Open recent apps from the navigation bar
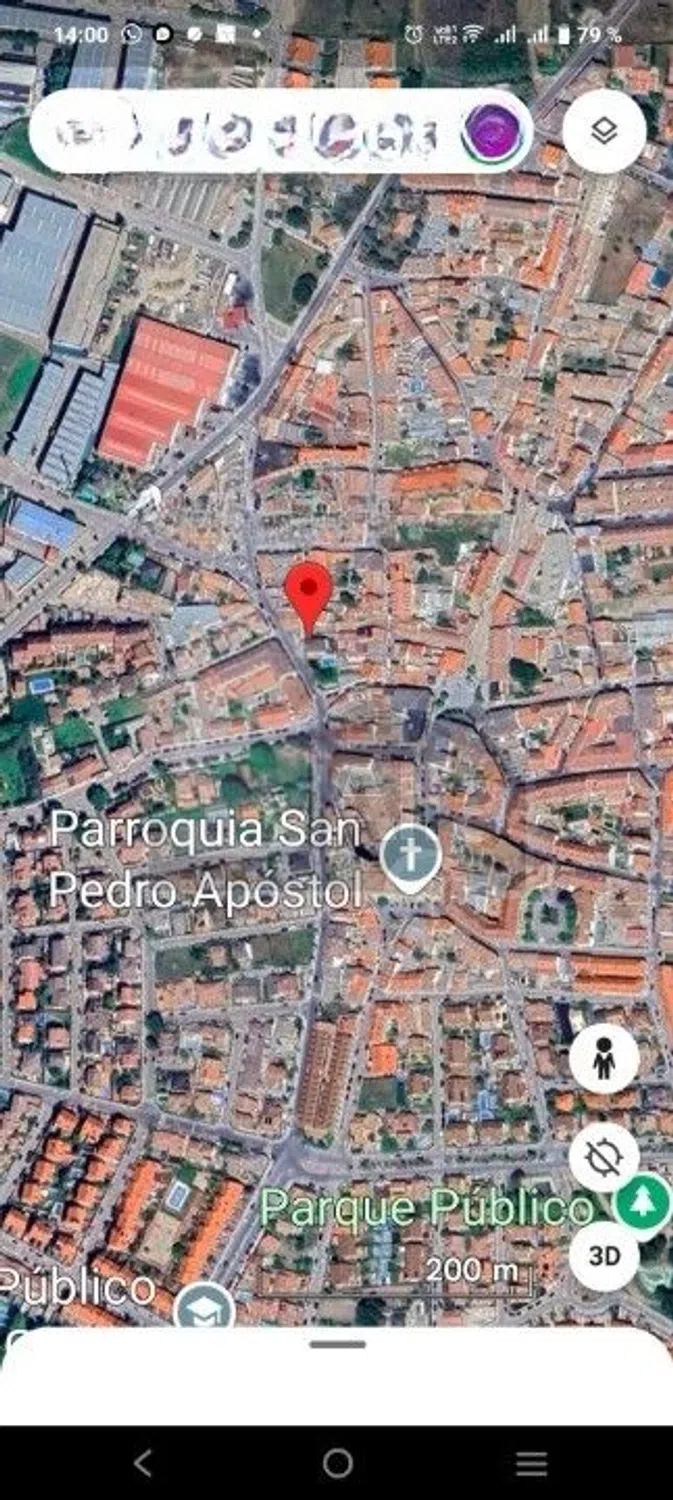673x1500 pixels. tap(531, 1463)
